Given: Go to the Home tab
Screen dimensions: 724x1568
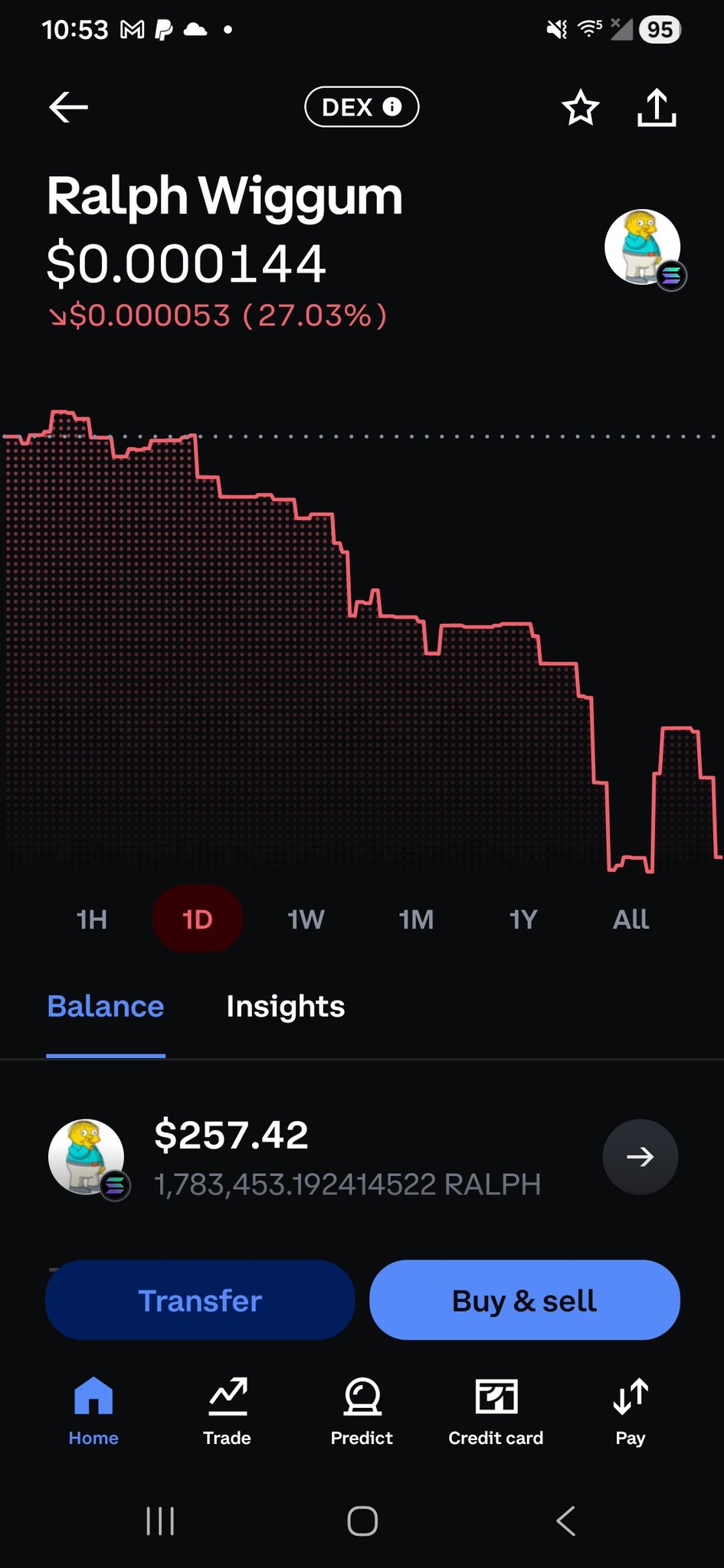Looking at the screenshot, I should coord(93,1411).
